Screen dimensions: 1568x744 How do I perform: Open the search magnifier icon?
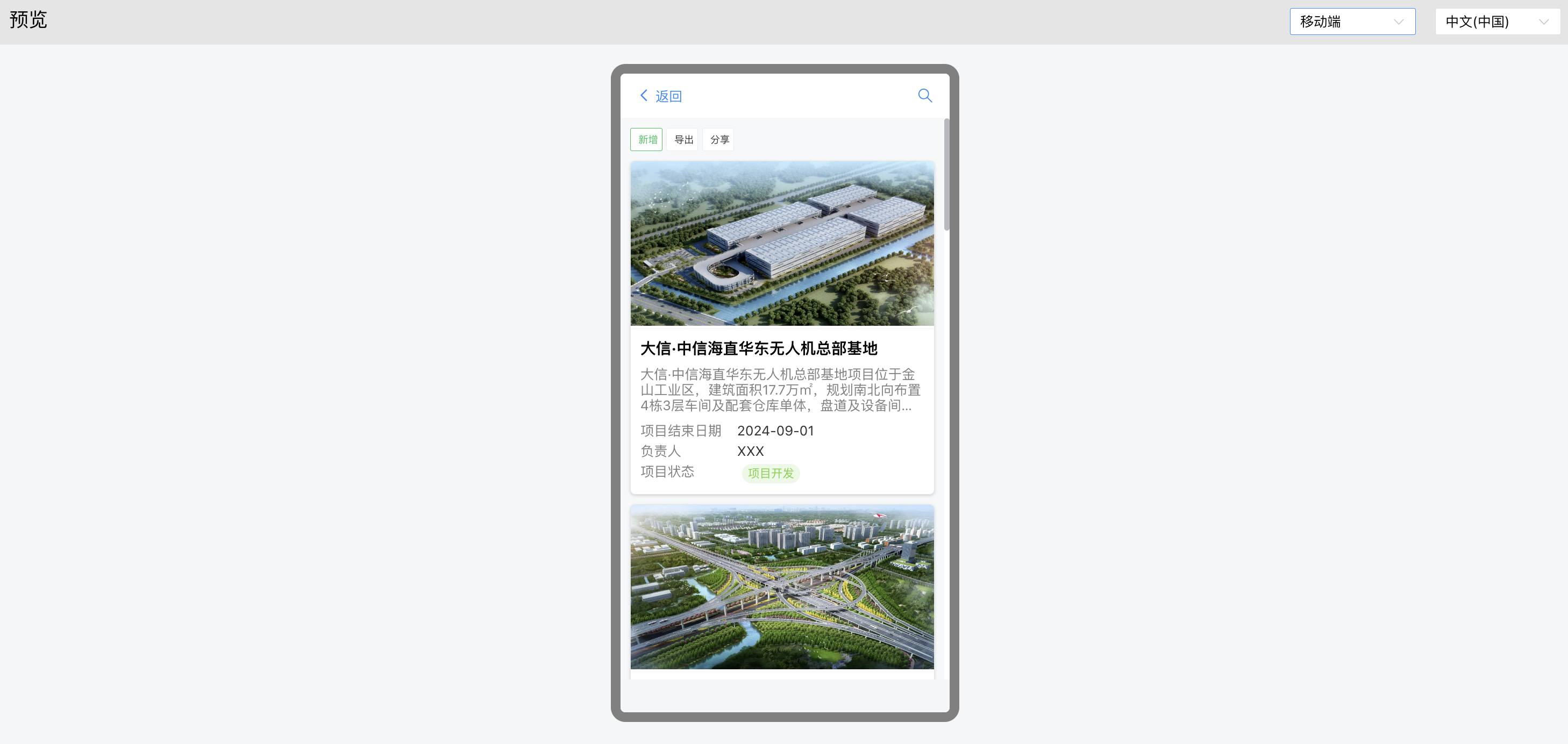[x=924, y=96]
